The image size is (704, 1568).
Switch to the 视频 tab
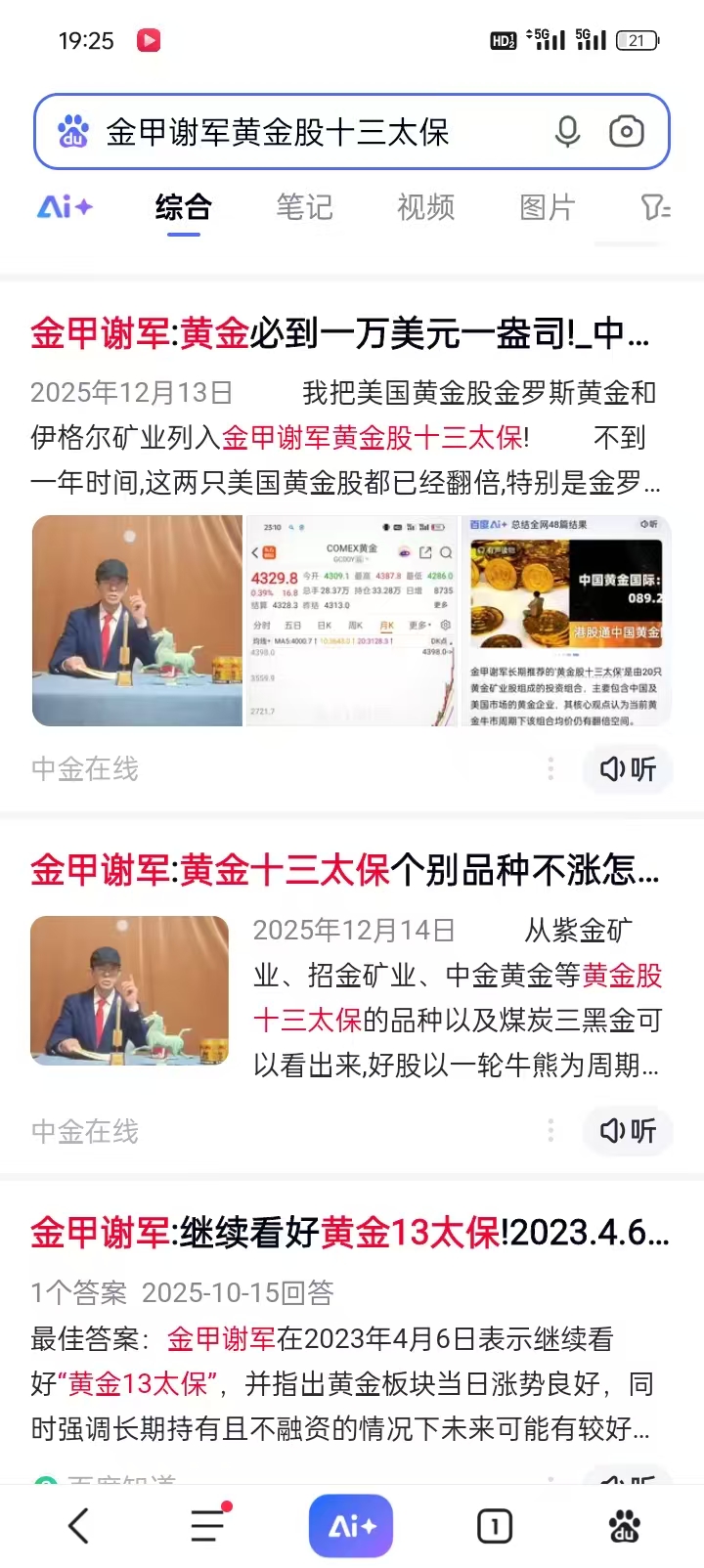(x=425, y=207)
